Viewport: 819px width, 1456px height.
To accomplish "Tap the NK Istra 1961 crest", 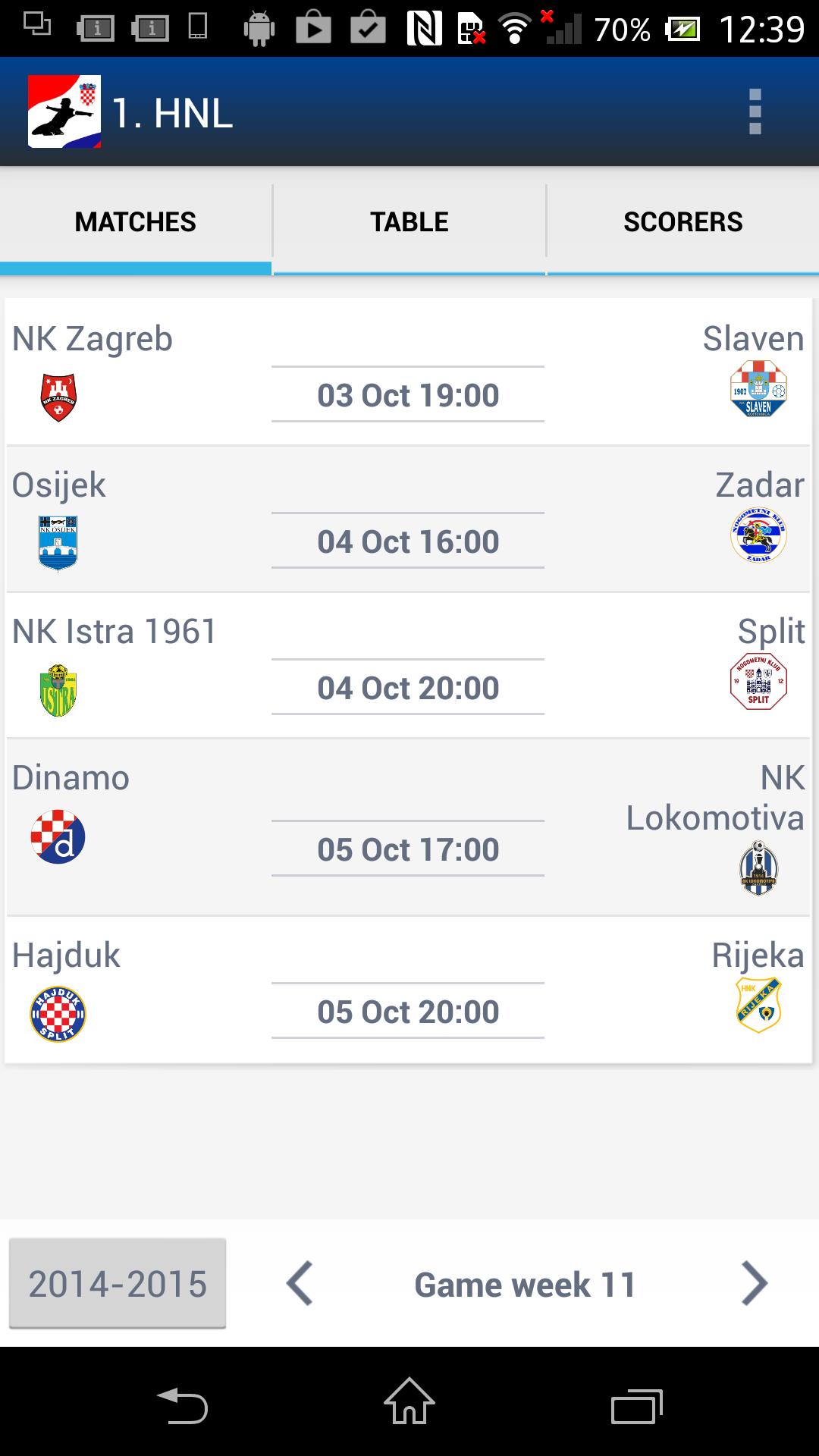I will pos(57,687).
